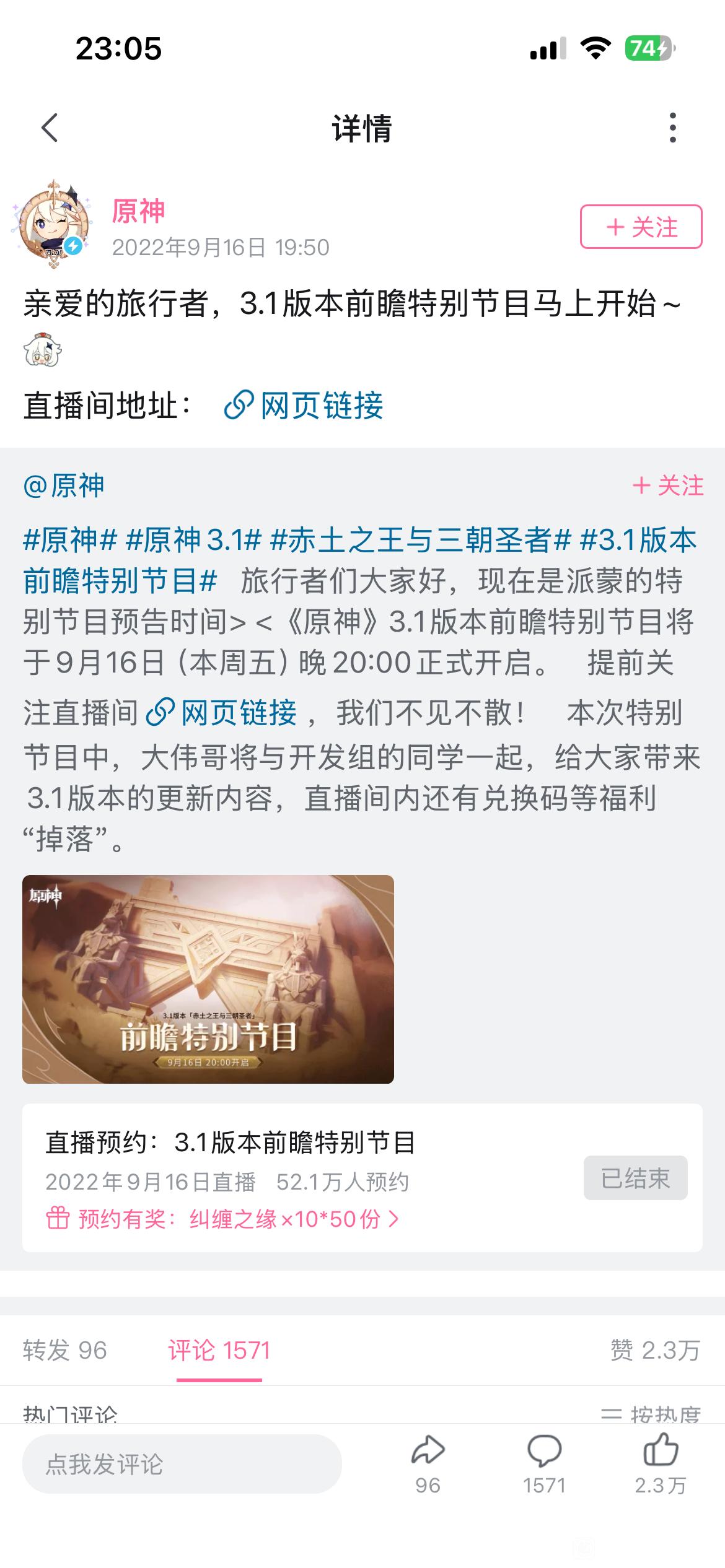
Task: Switch to the 转发 96 tab
Action: [65, 1351]
